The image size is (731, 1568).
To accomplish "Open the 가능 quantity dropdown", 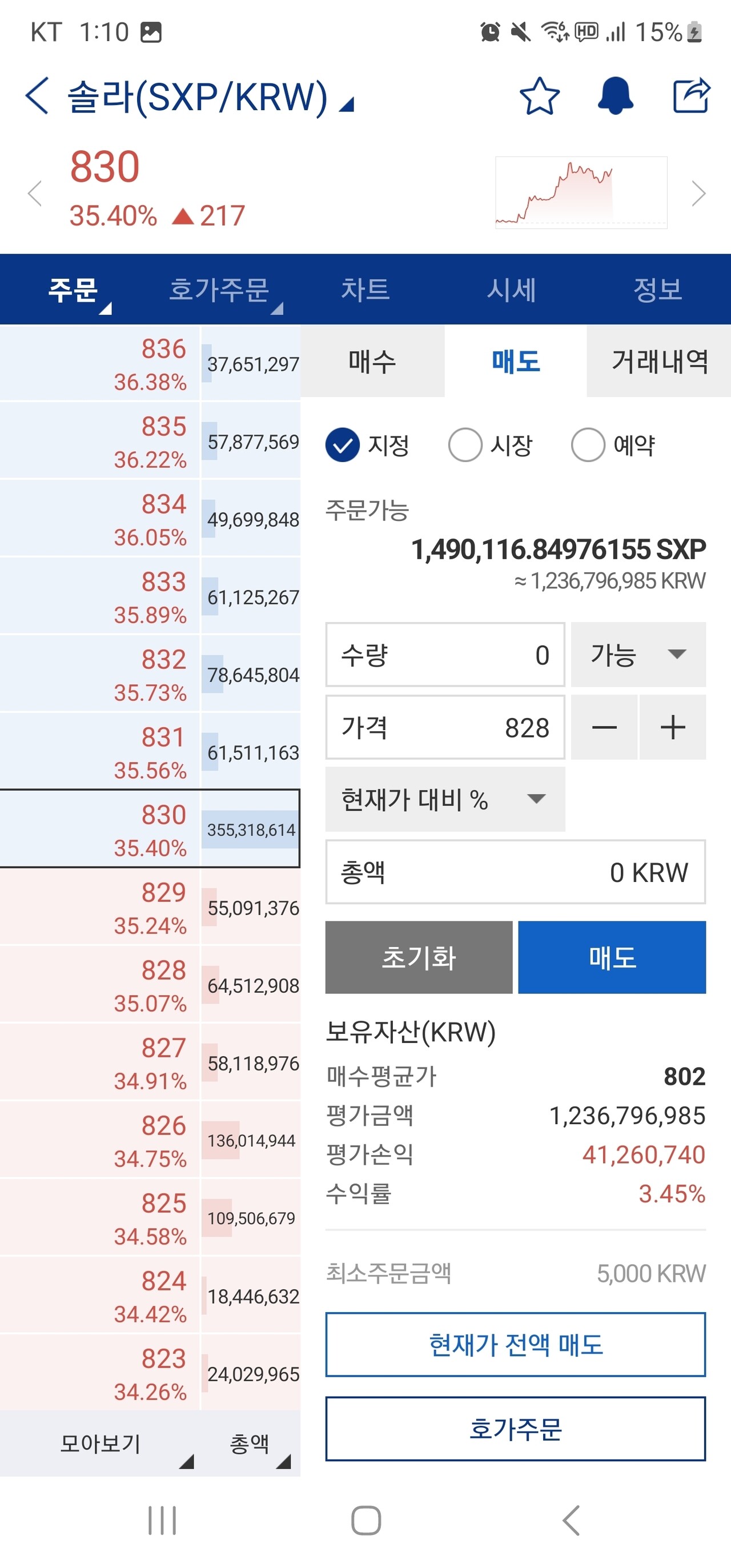I will point(637,656).
